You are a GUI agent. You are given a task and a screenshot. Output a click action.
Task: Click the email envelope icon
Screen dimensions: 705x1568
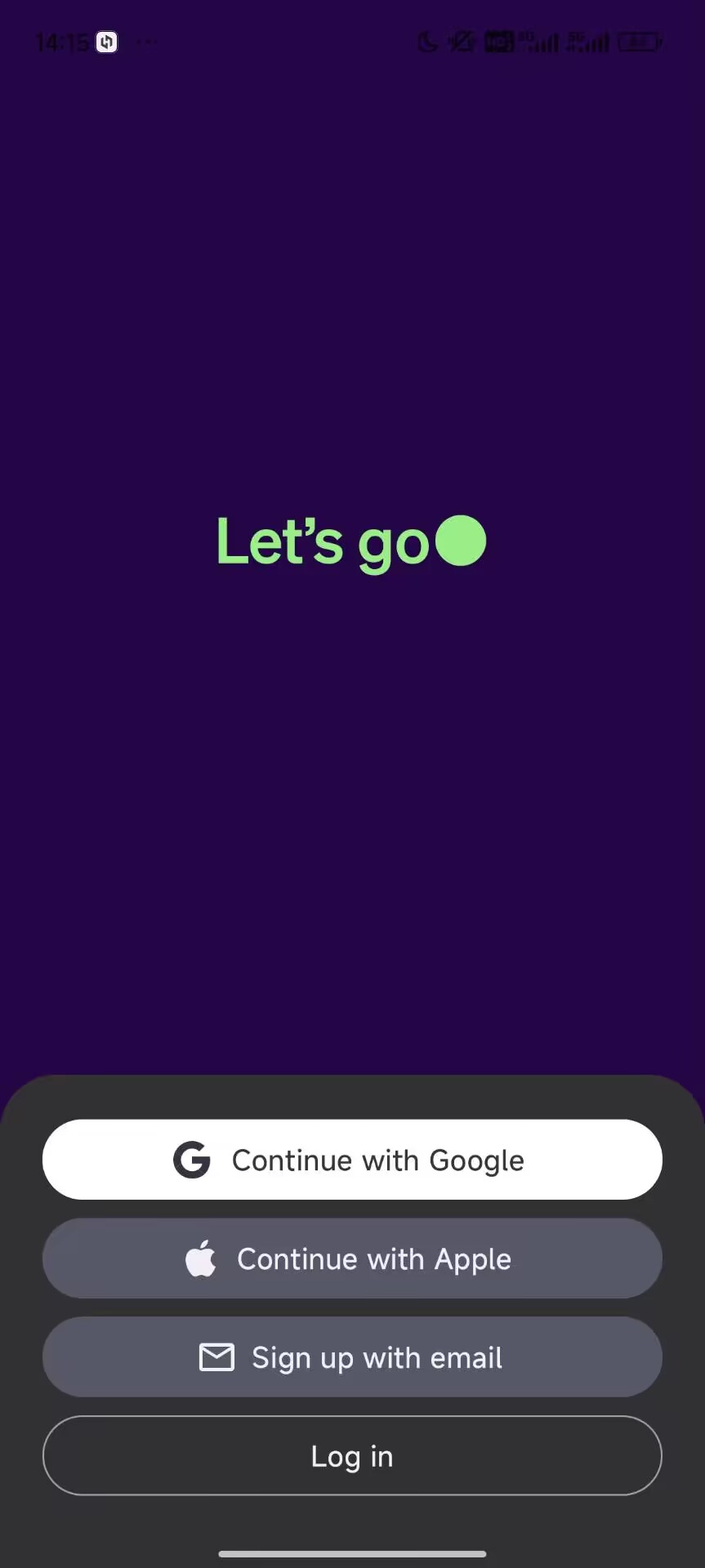click(x=216, y=1356)
